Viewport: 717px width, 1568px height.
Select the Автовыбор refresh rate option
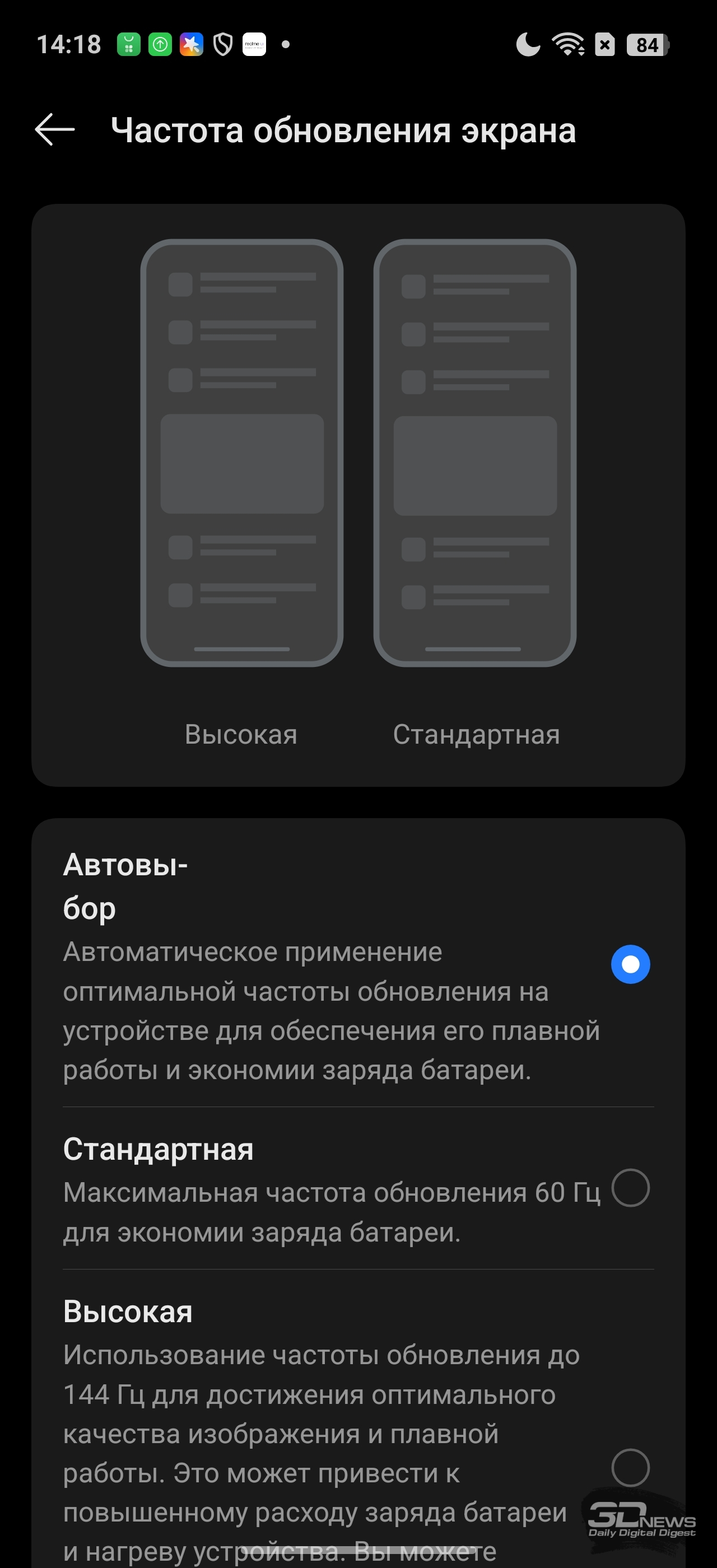[630, 964]
